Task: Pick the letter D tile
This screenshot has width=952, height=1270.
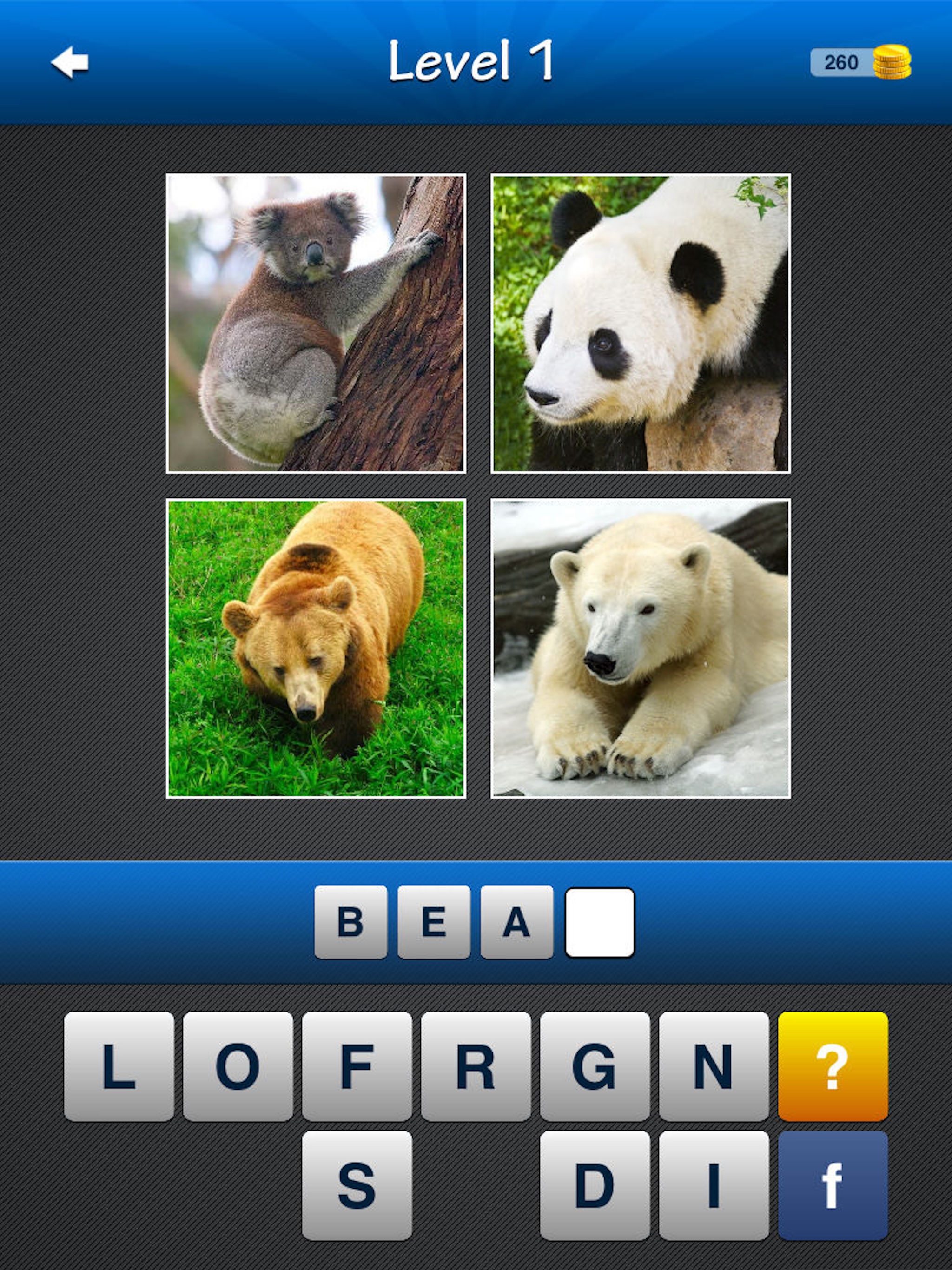Action: click(x=594, y=1185)
